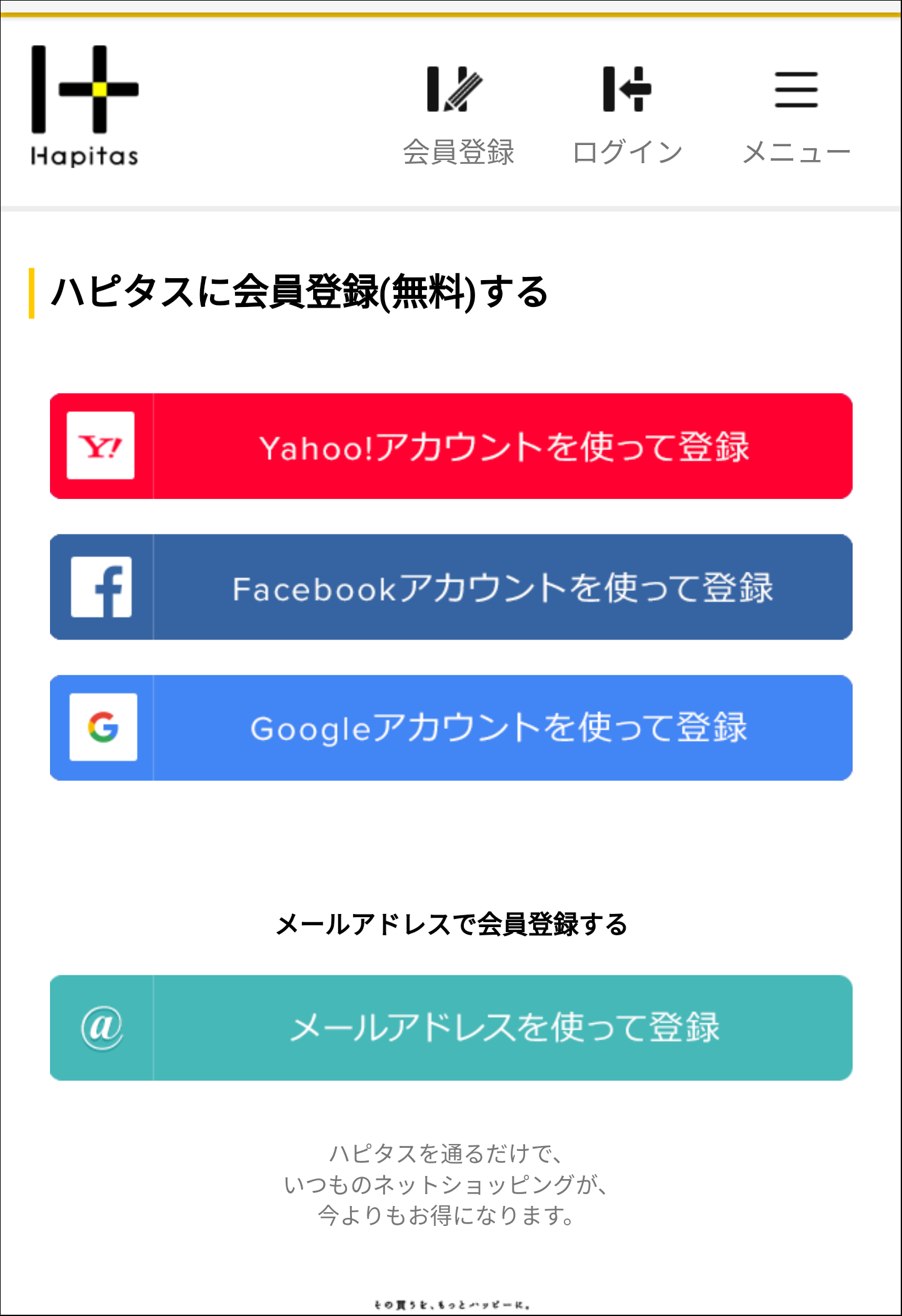Open the 会員登録 header item
This screenshot has width=902, height=1316.
click(x=458, y=114)
